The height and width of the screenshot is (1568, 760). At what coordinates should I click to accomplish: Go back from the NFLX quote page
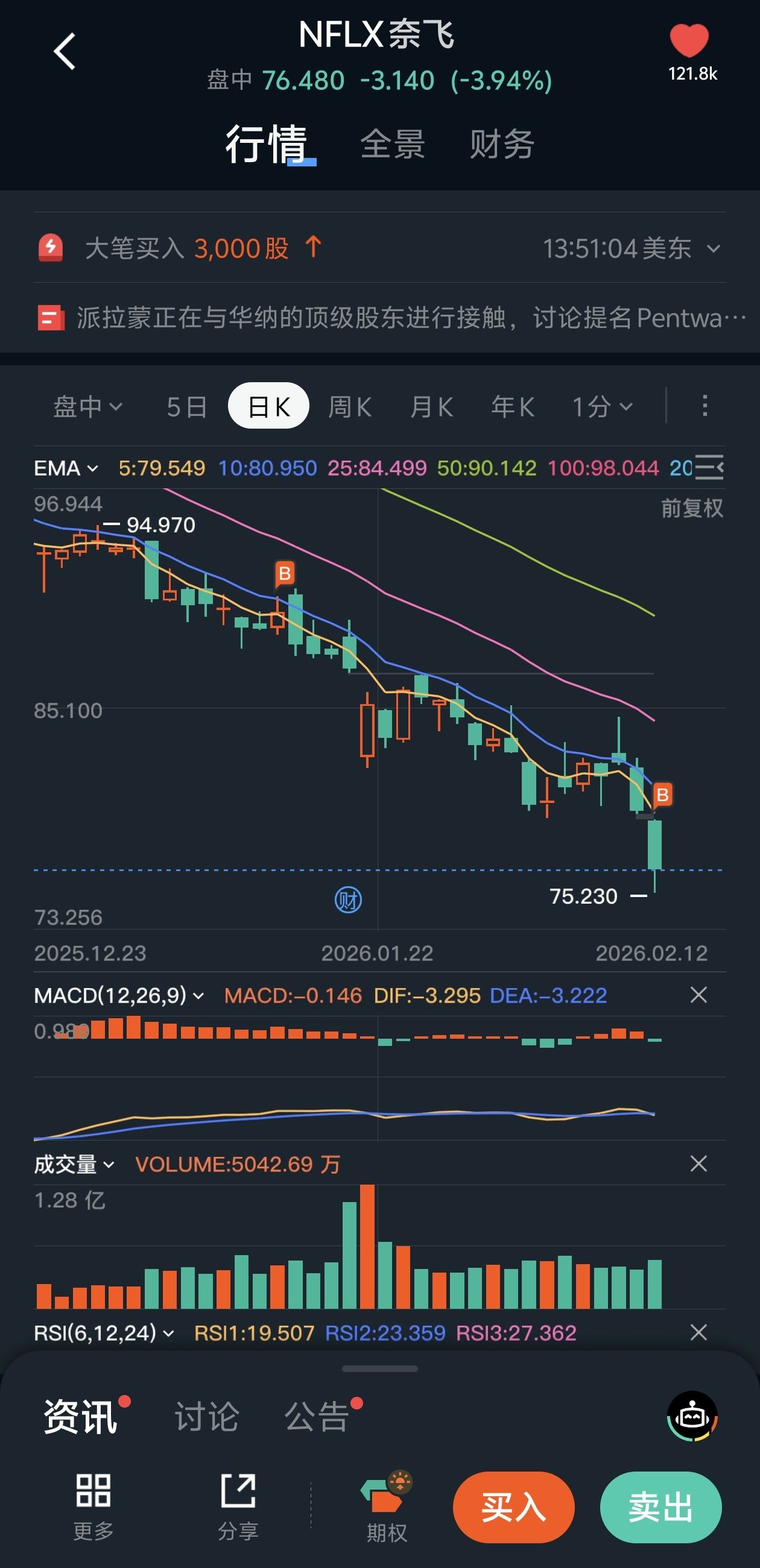coord(65,52)
